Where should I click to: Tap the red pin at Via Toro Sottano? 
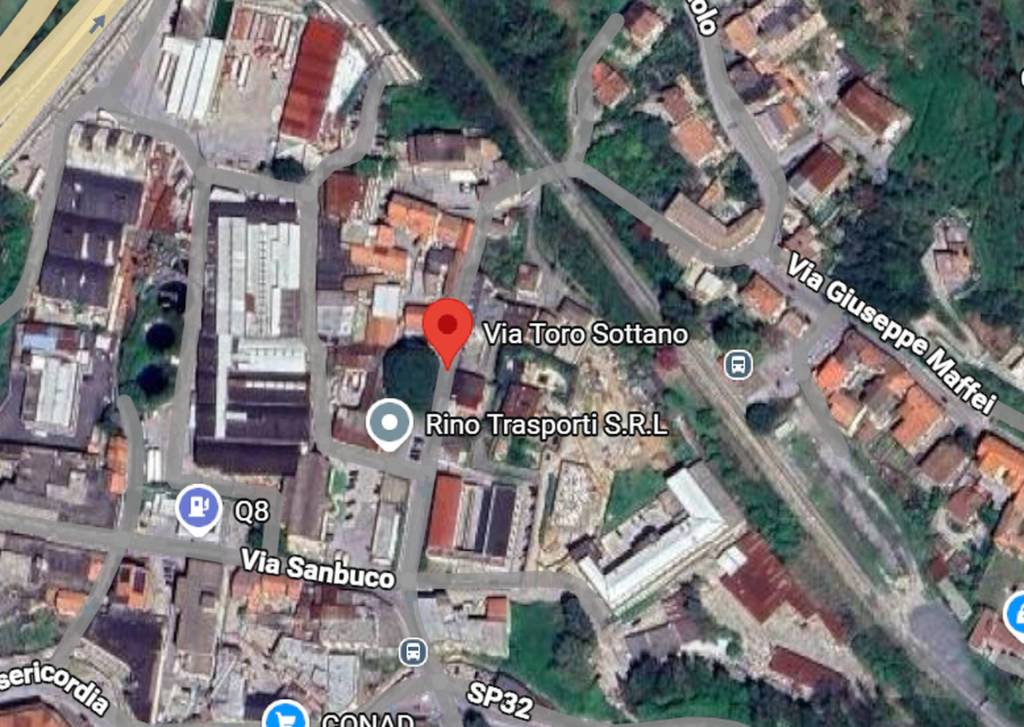pyautogui.click(x=447, y=327)
